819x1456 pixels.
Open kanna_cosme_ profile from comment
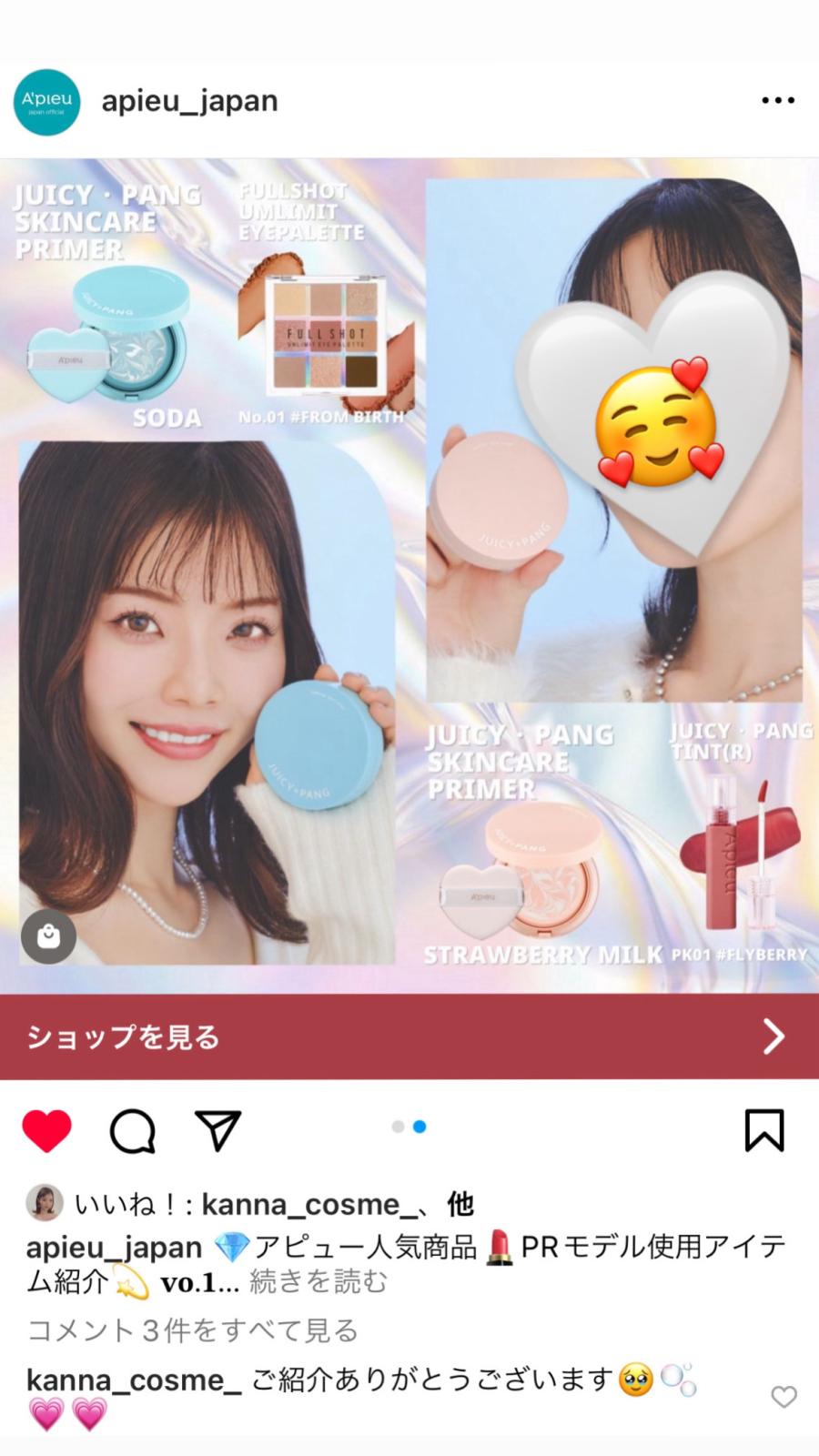point(134,1380)
